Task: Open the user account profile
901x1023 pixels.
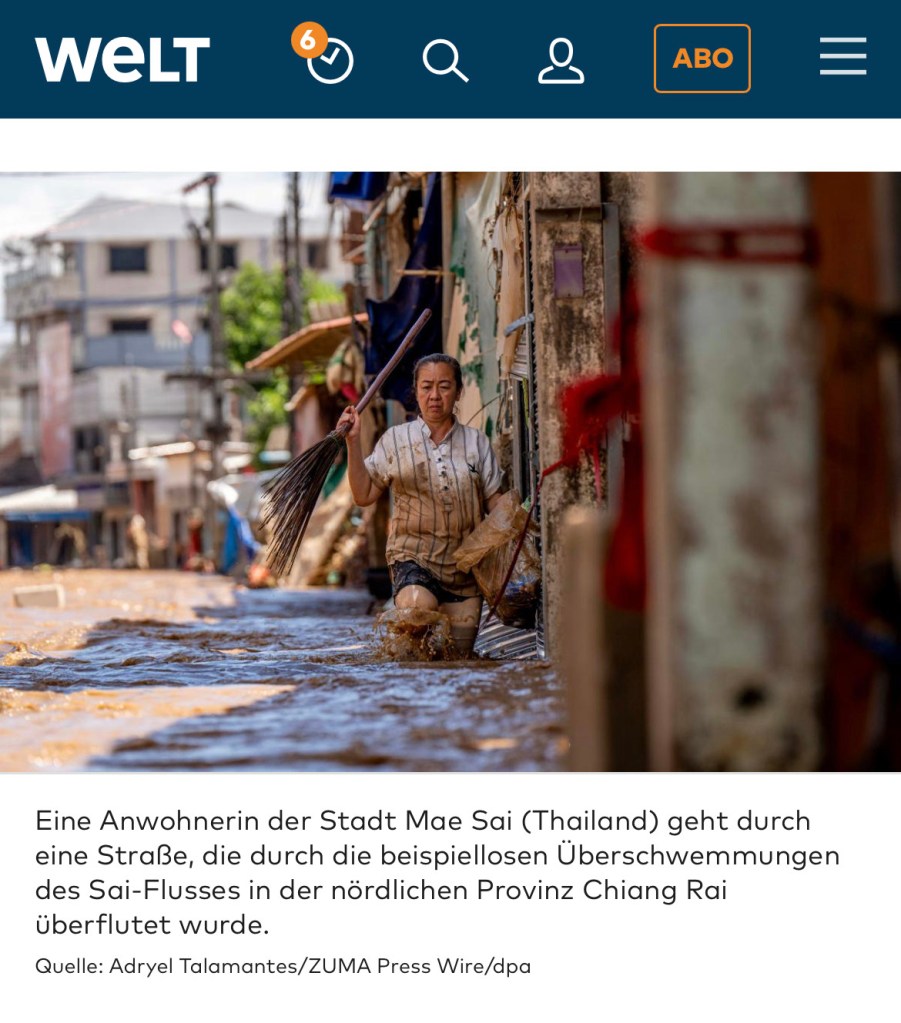Action: coord(561,60)
